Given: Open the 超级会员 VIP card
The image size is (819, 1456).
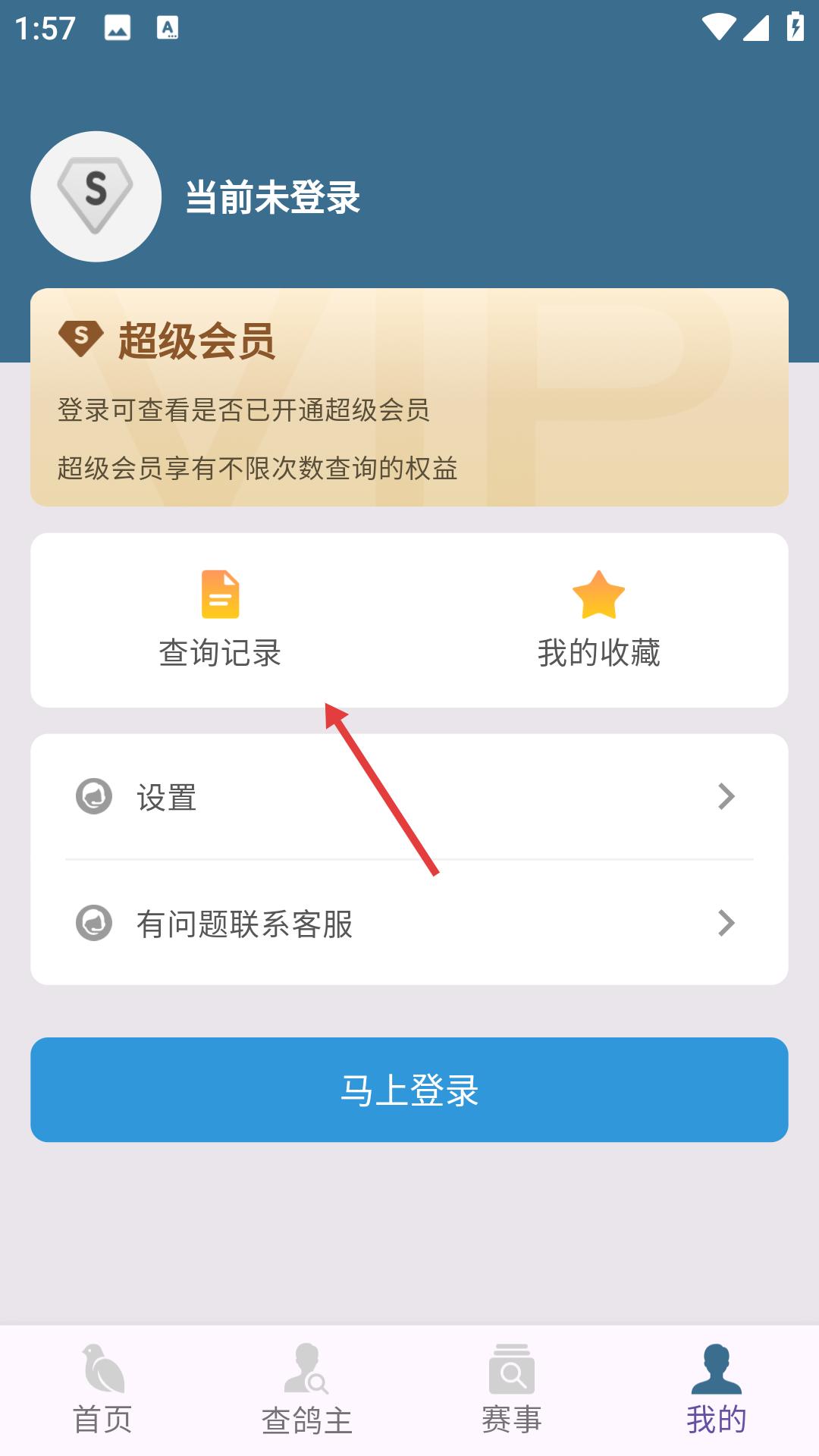Looking at the screenshot, I should click(409, 397).
